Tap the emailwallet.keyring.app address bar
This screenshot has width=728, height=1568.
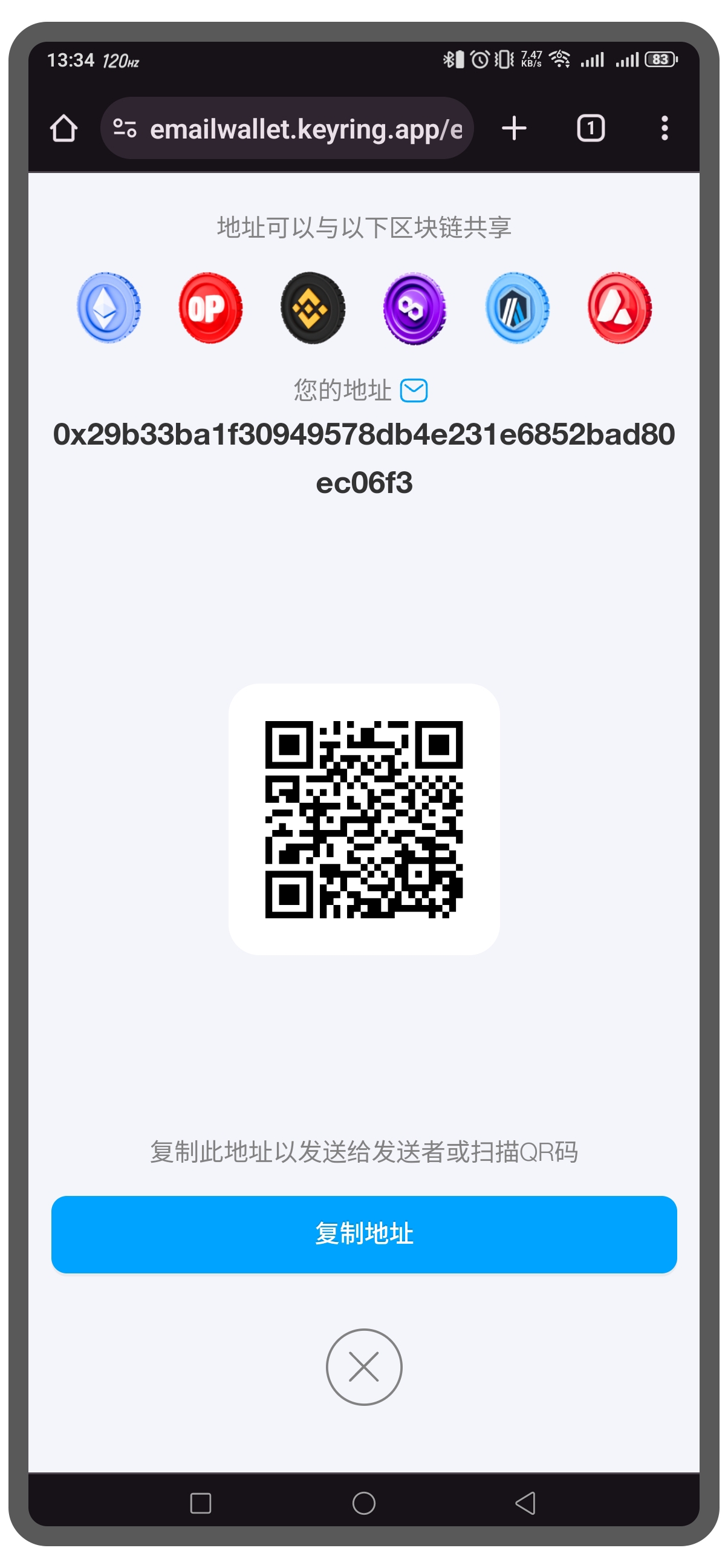[304, 129]
